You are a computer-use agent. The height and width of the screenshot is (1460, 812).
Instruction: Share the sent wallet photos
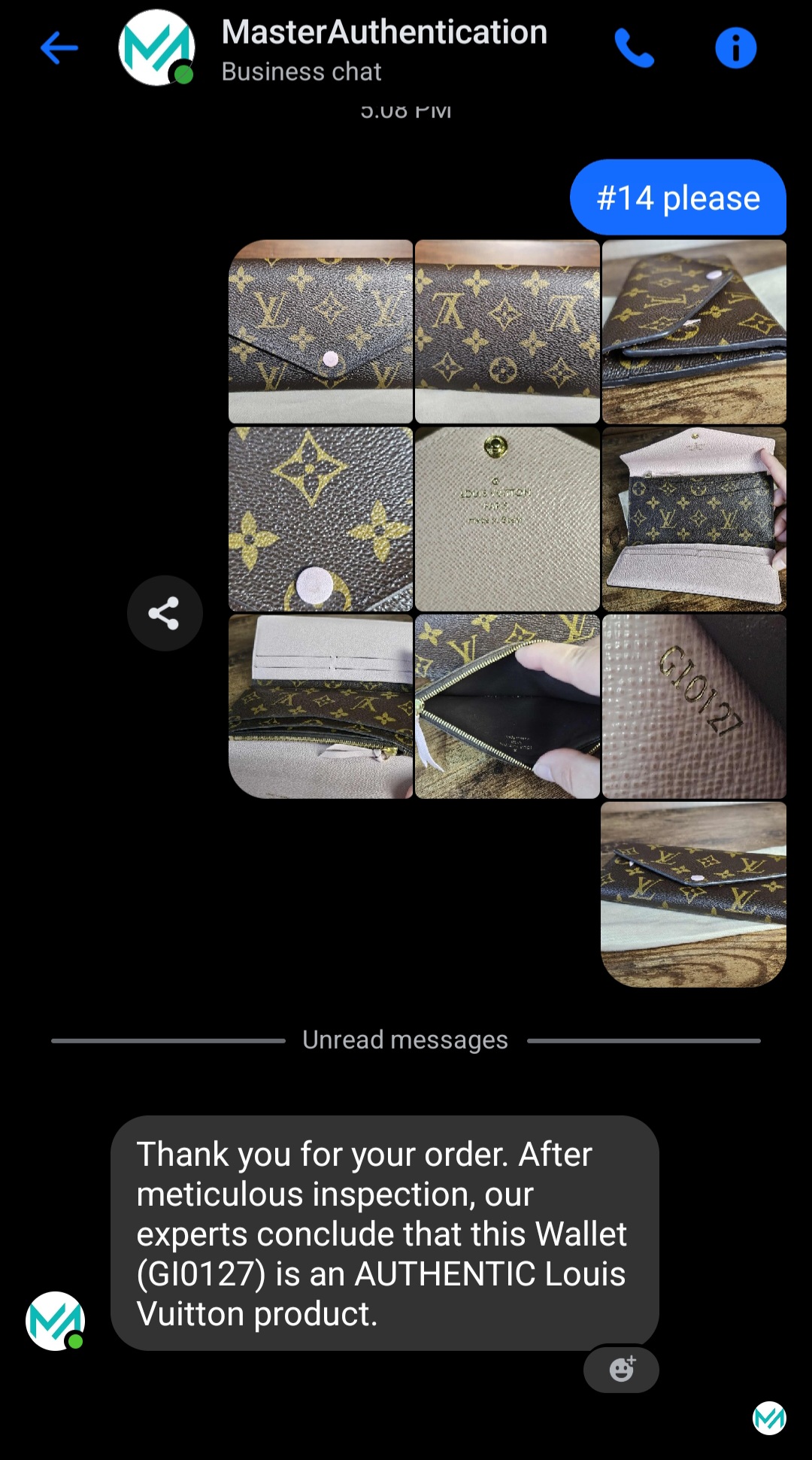(x=164, y=613)
